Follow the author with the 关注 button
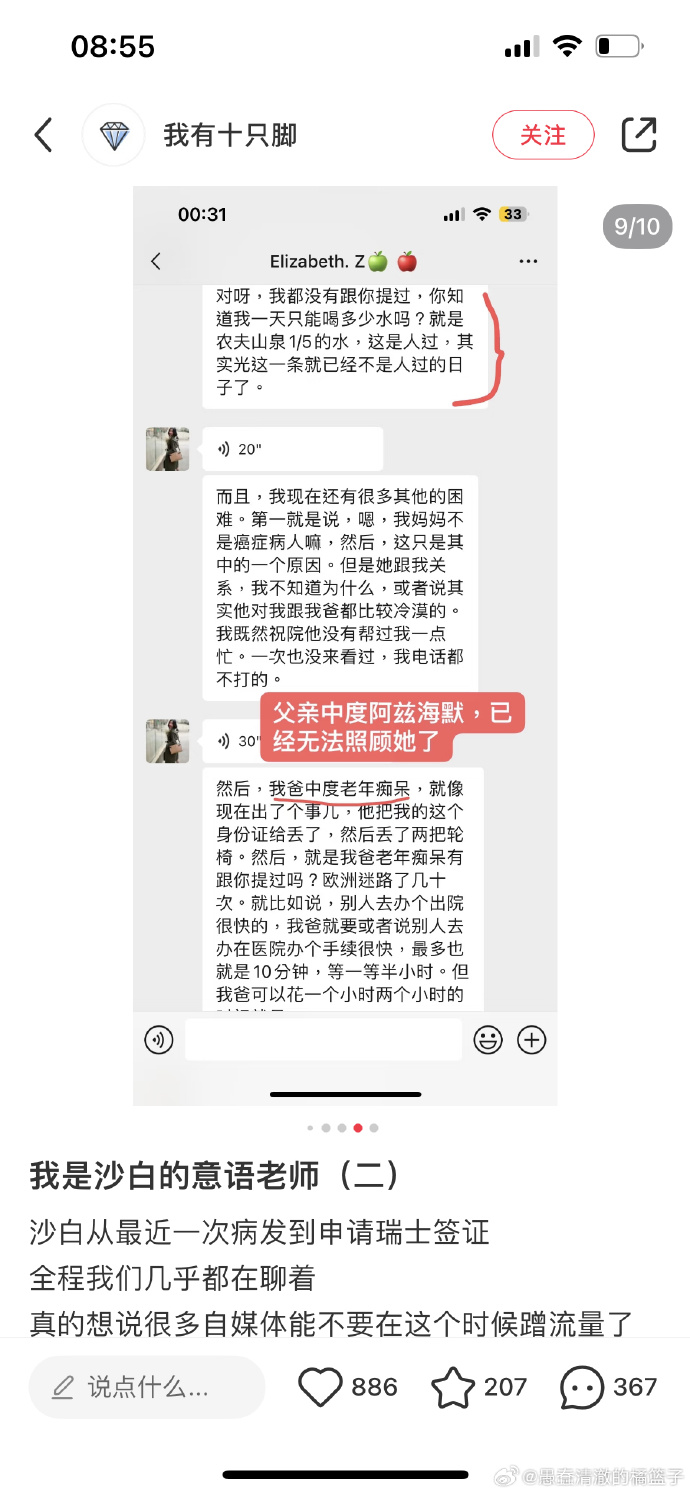This screenshot has height=1493, width=690. [543, 135]
